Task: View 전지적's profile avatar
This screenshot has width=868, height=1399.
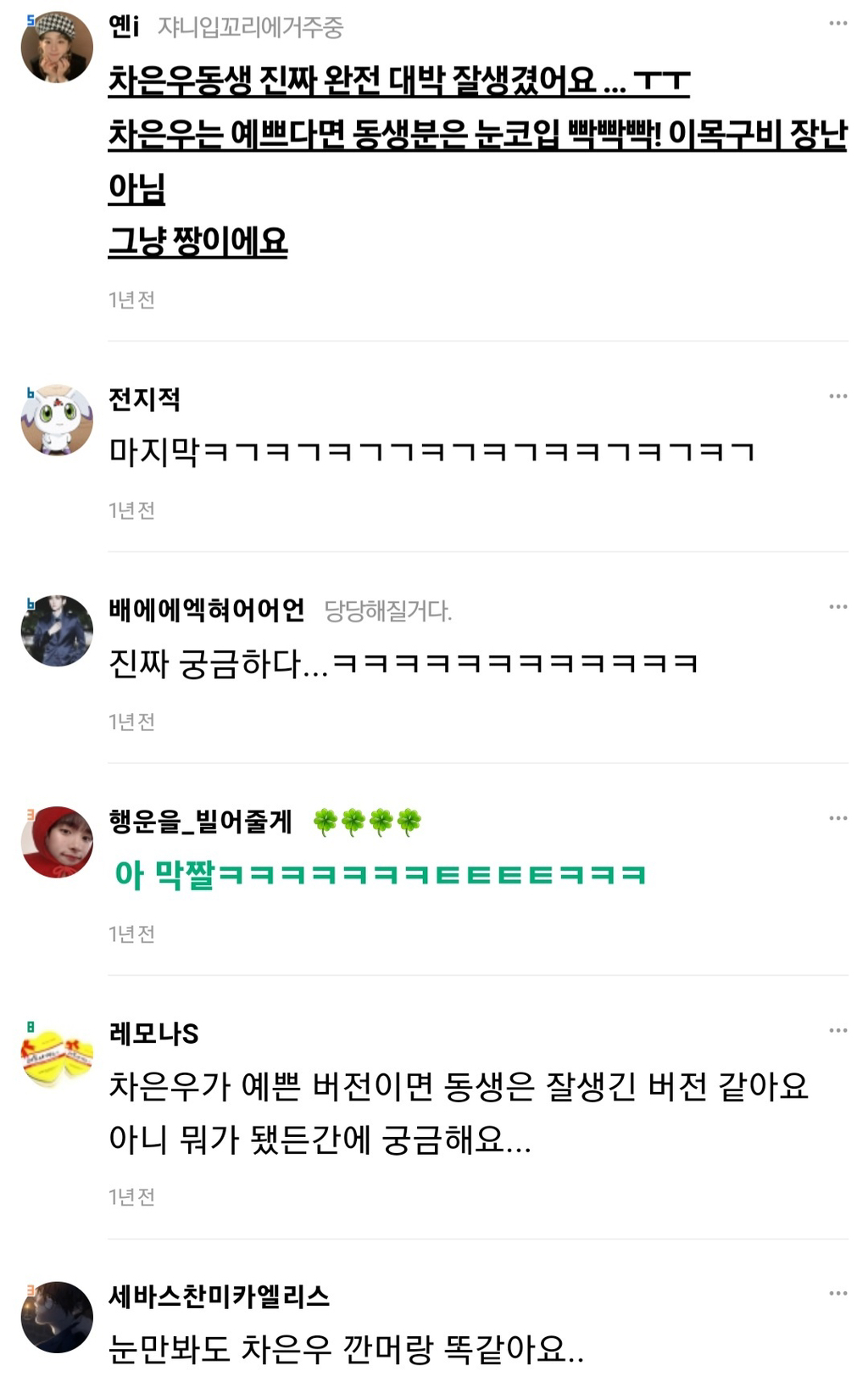Action: (x=57, y=420)
